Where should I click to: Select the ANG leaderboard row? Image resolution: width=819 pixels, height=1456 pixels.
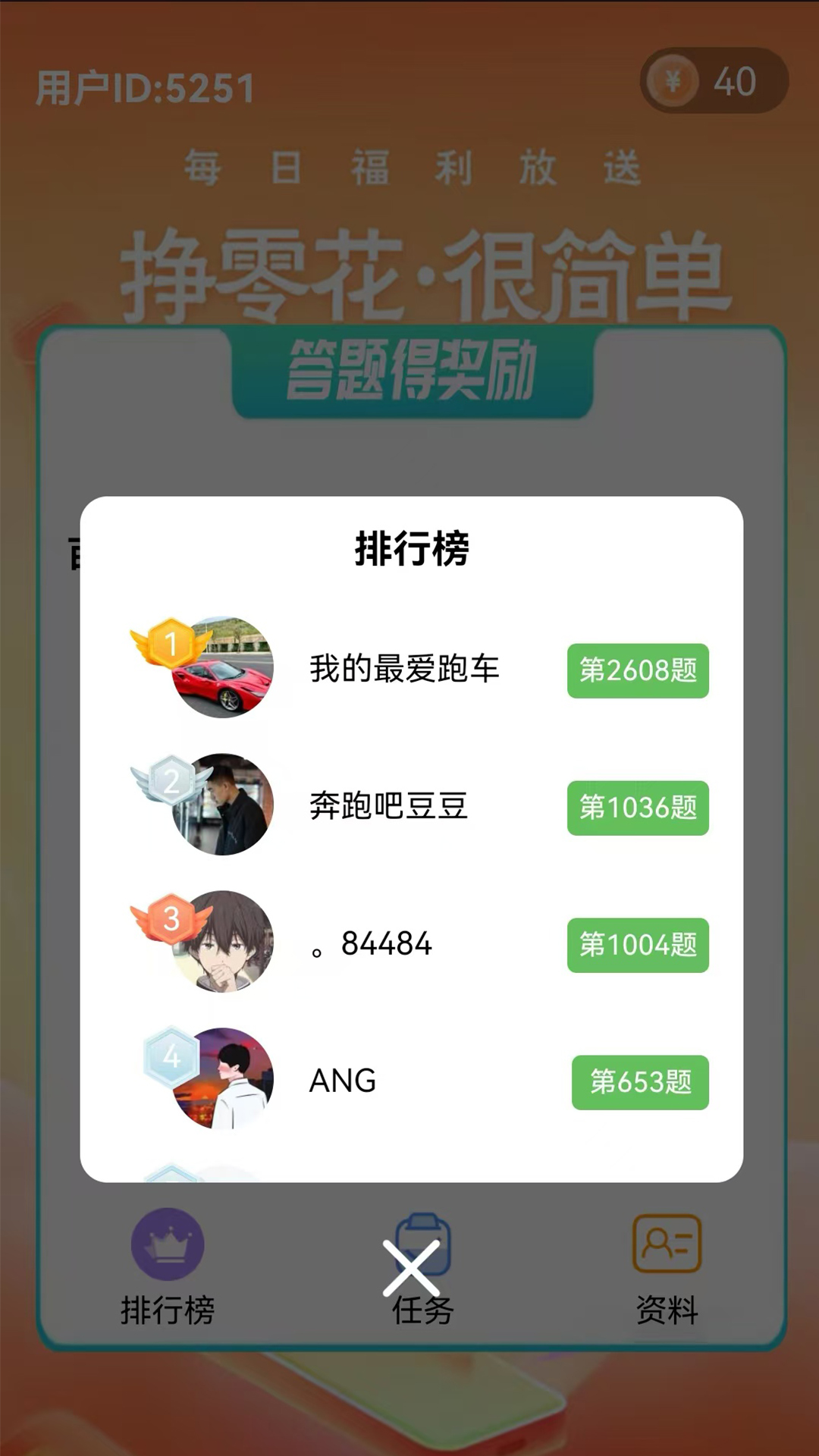[x=412, y=1080]
